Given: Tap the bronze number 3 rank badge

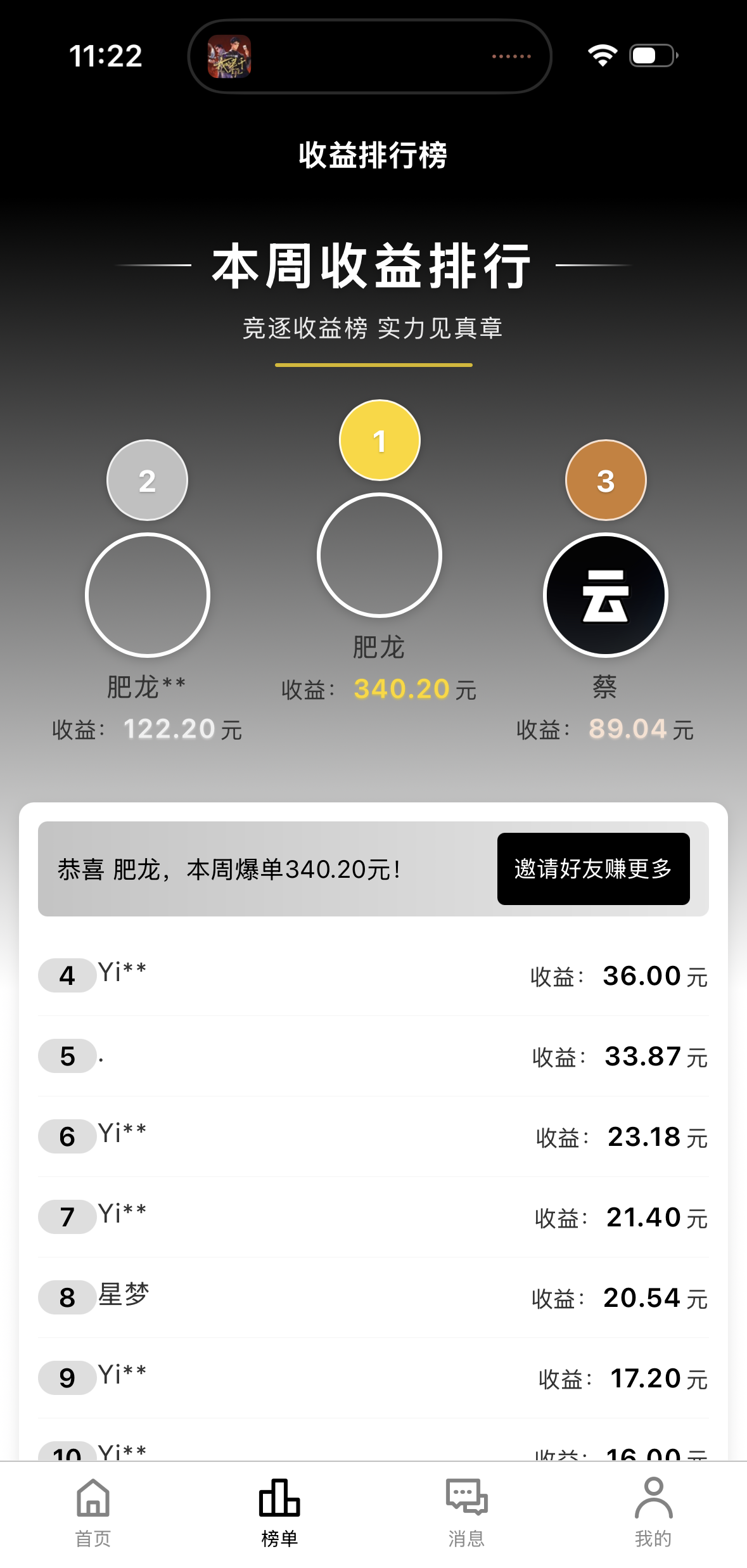Looking at the screenshot, I should (606, 480).
